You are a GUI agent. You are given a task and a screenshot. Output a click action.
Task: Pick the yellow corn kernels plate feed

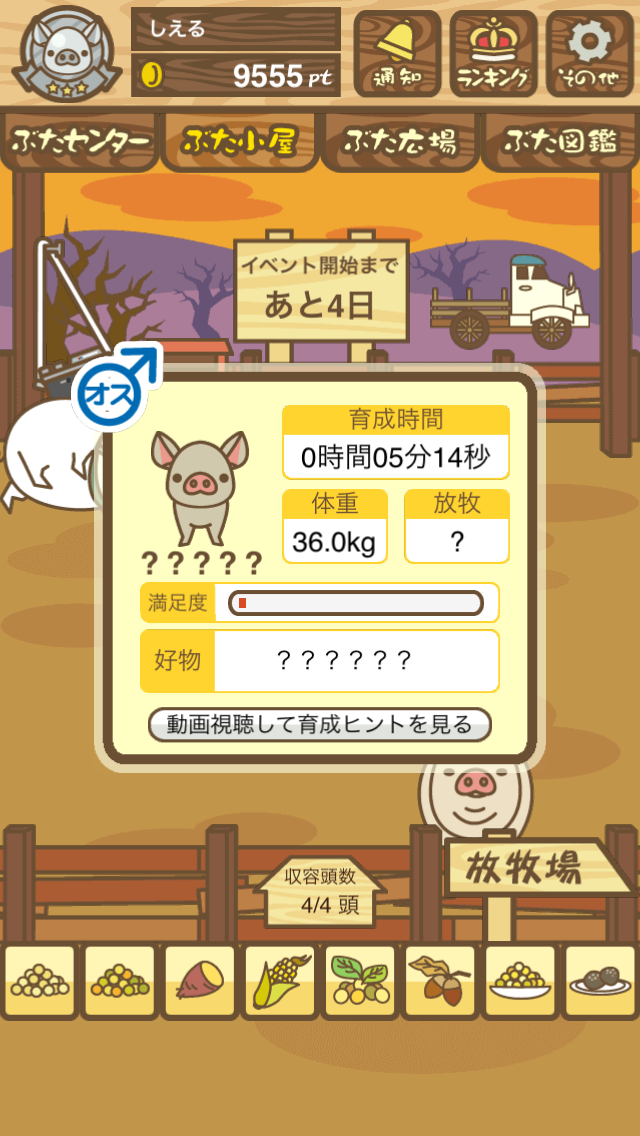520,981
